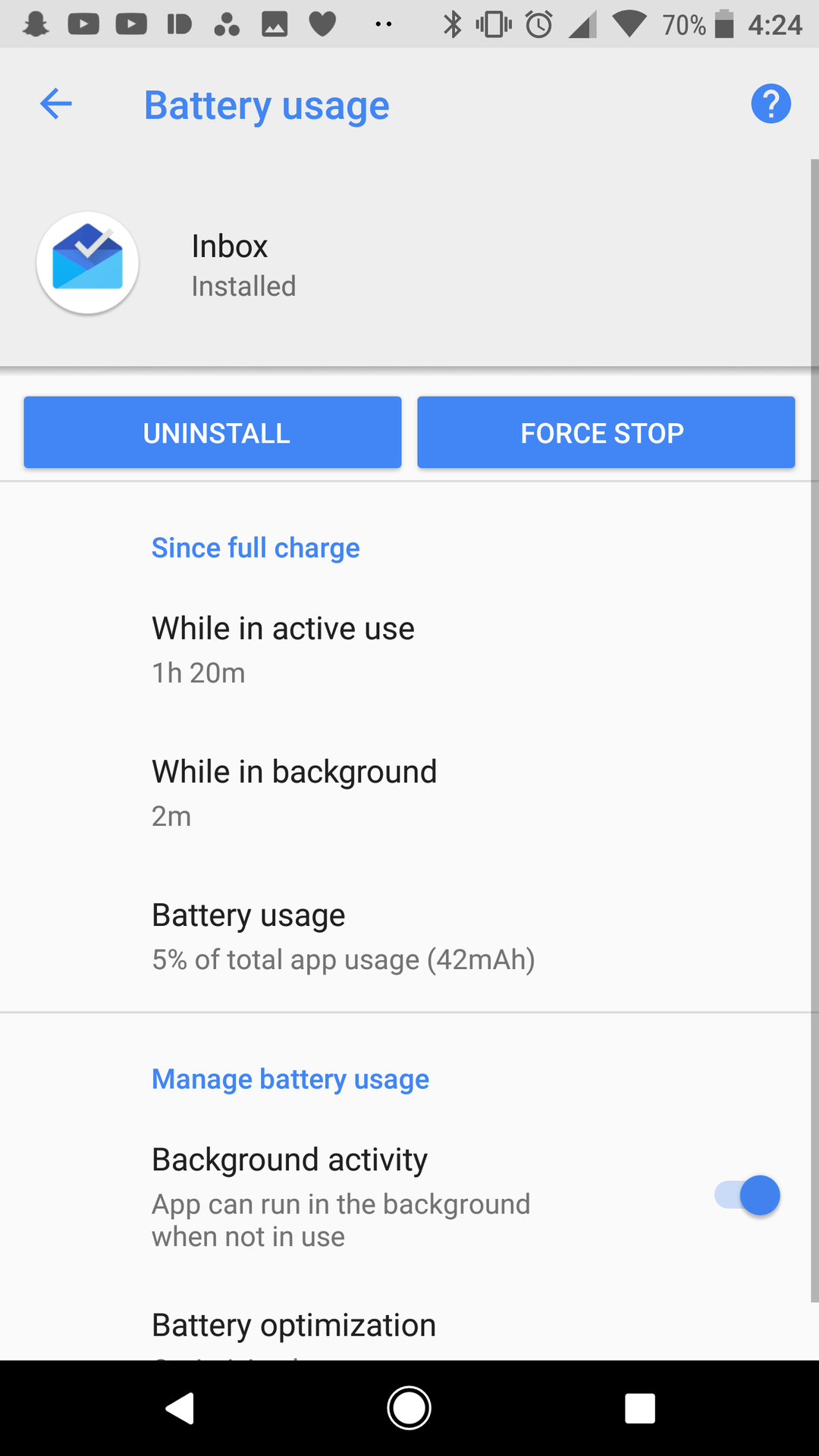Tap the system home button
Image resolution: width=819 pixels, height=1456 pixels.
409,1408
